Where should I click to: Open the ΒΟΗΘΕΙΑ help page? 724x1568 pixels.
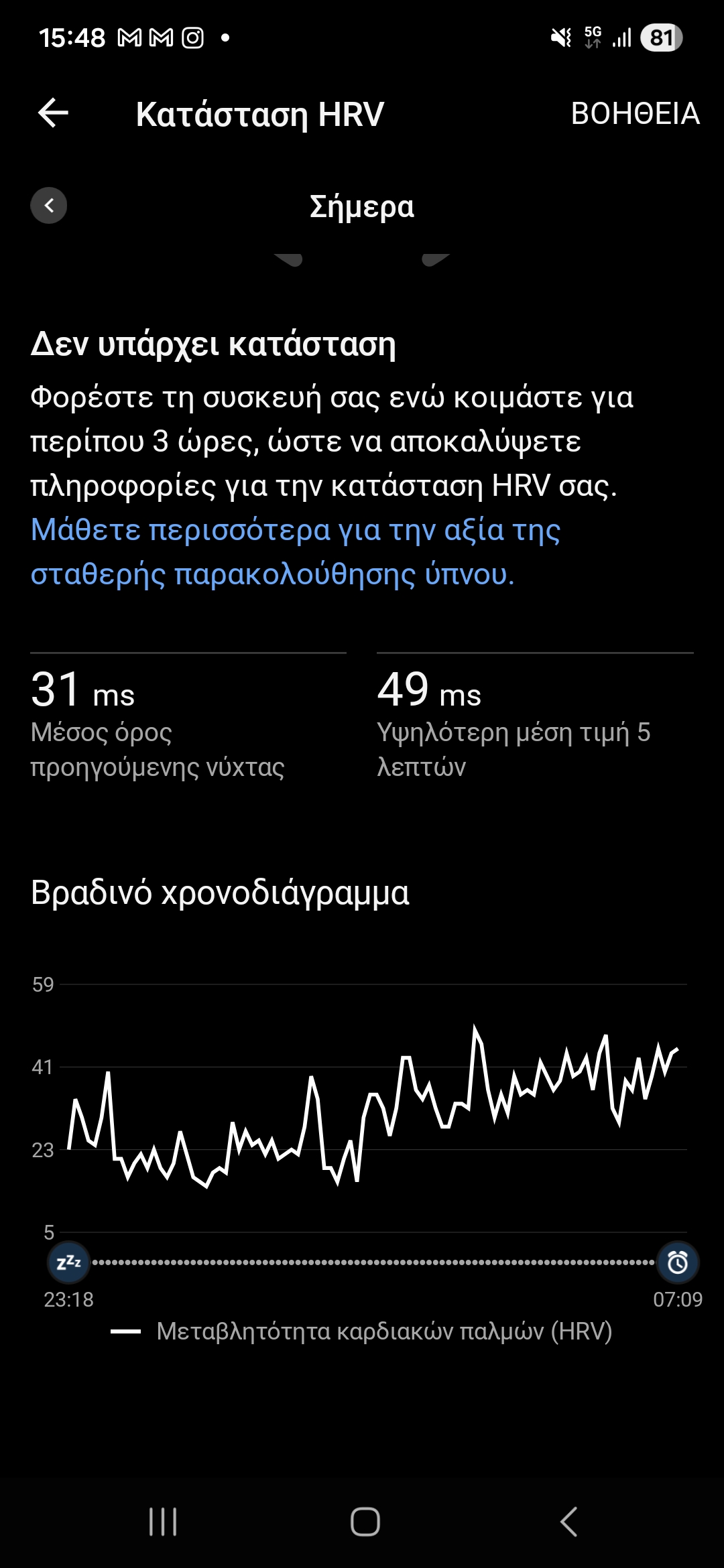tap(635, 114)
